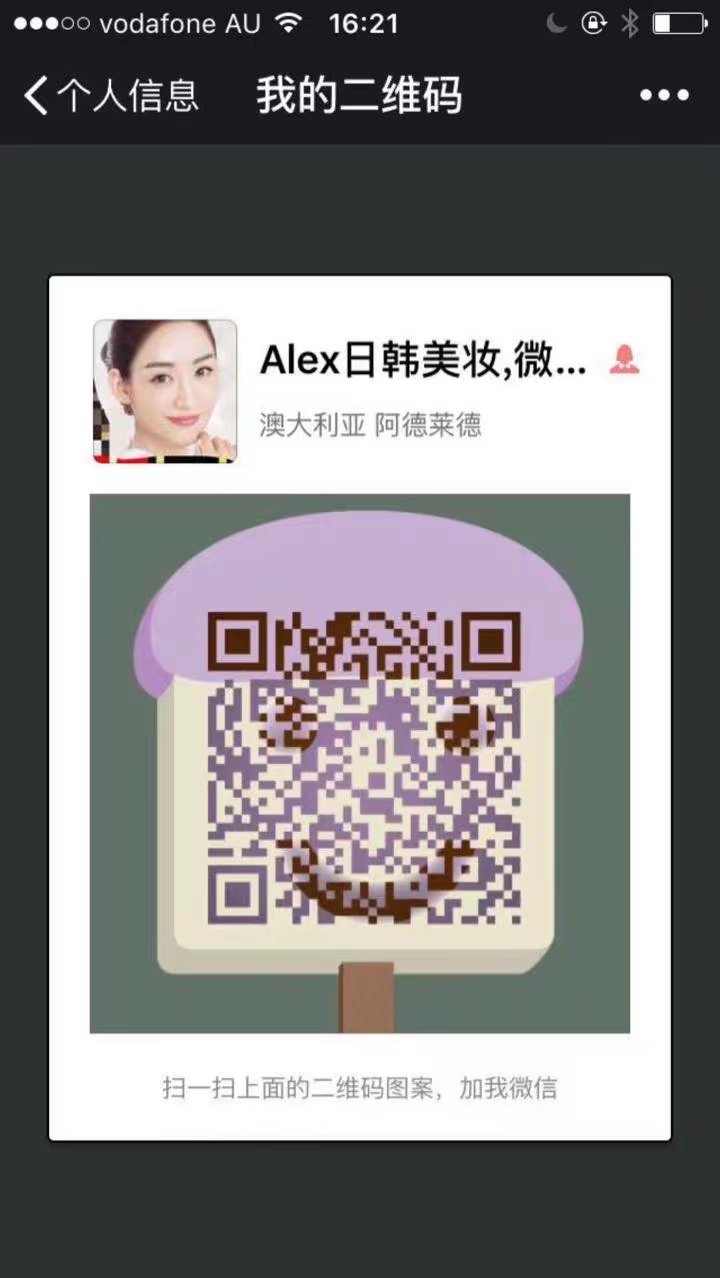This screenshot has width=720, height=1278.
Task: Go back to 个人信息 page
Action: 110,96
